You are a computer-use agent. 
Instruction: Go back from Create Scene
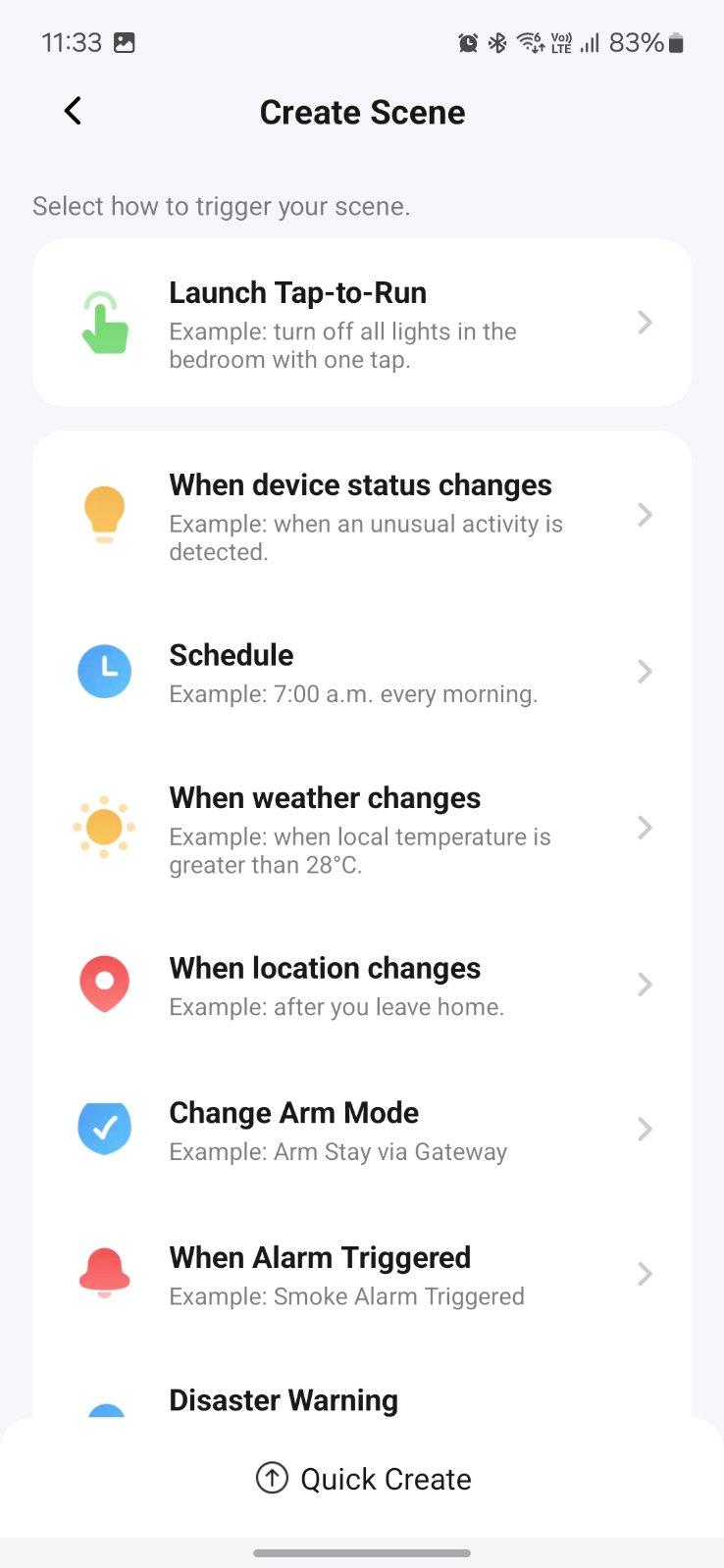[x=73, y=112]
